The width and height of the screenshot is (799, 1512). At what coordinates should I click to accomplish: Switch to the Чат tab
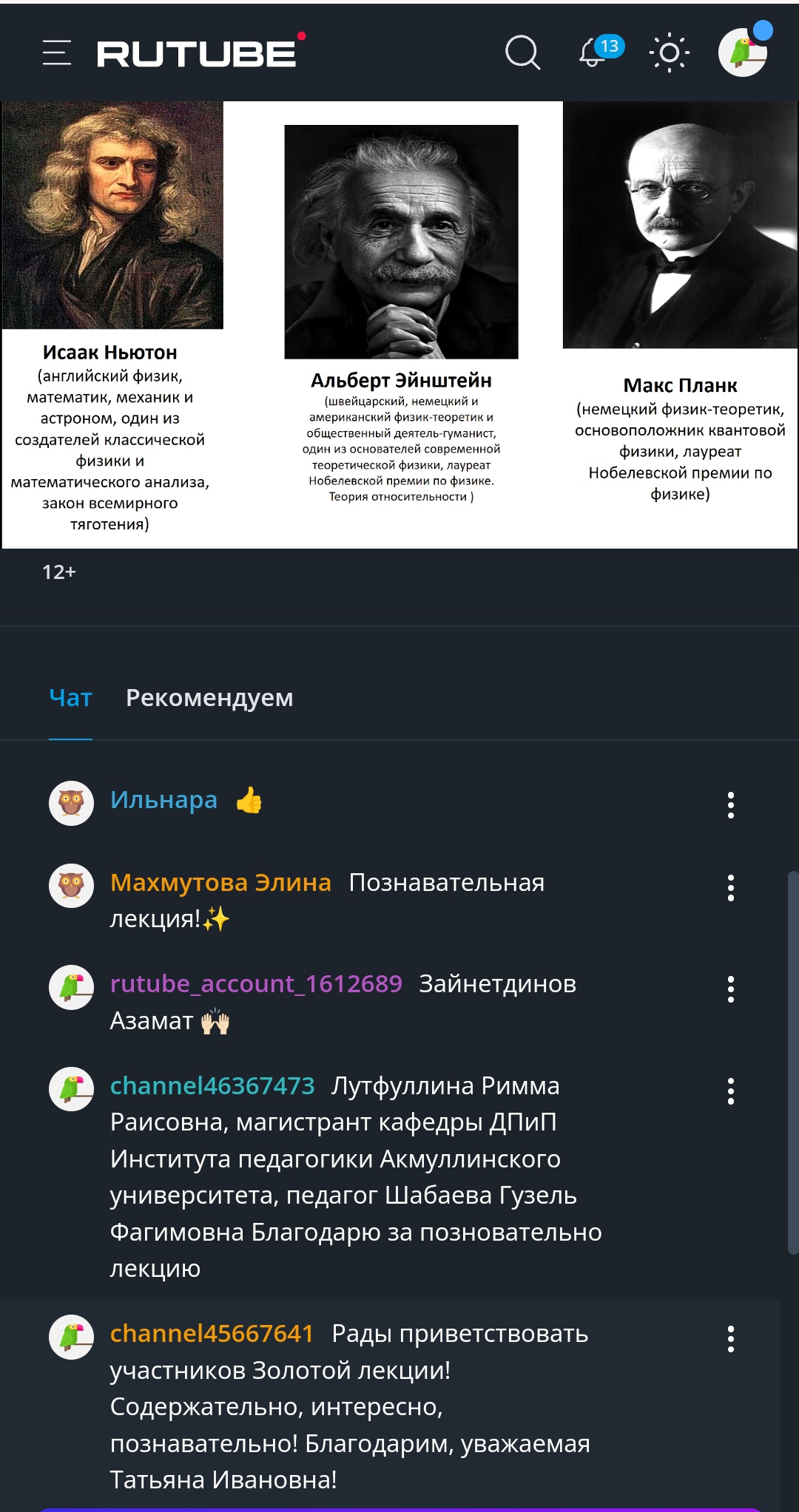[70, 697]
